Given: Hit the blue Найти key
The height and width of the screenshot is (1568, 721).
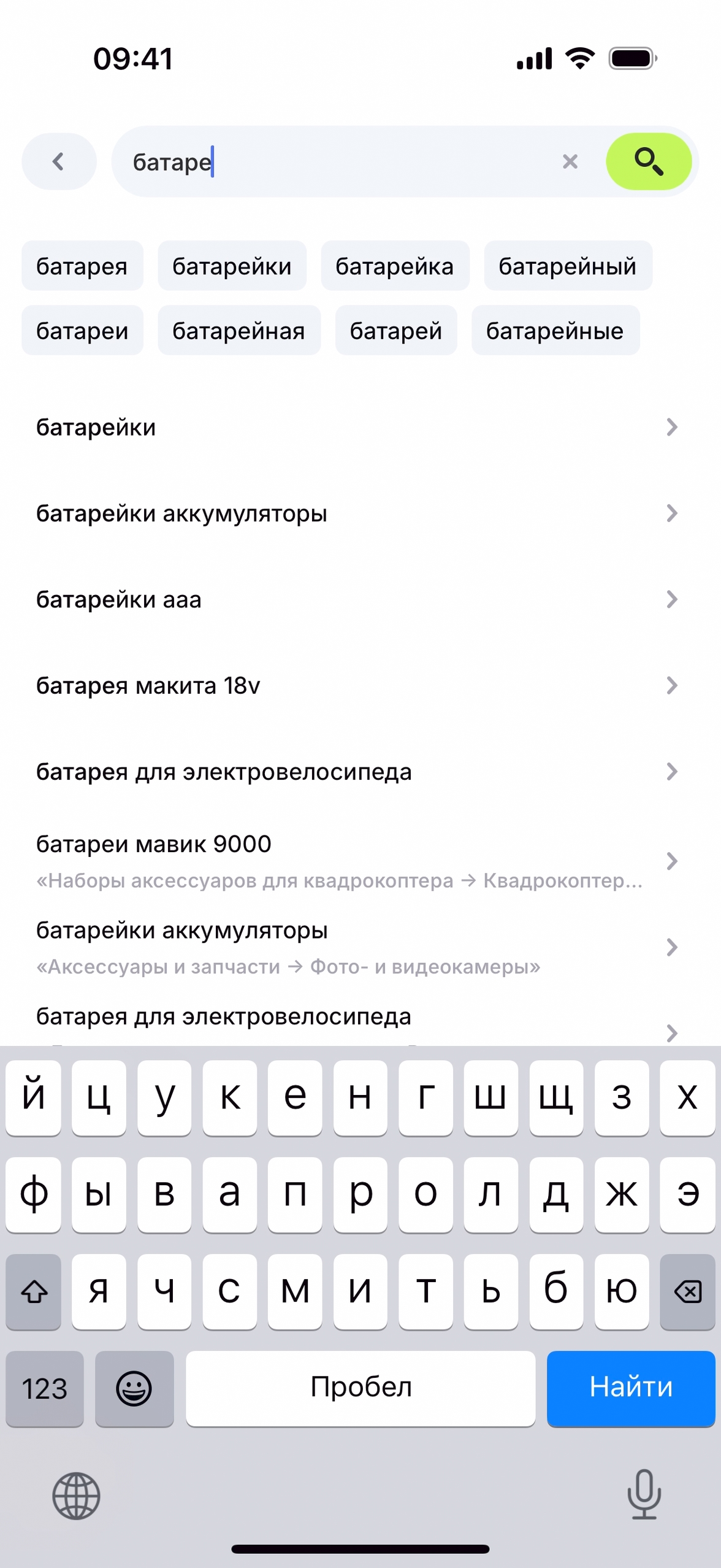Looking at the screenshot, I should pos(630,1388).
